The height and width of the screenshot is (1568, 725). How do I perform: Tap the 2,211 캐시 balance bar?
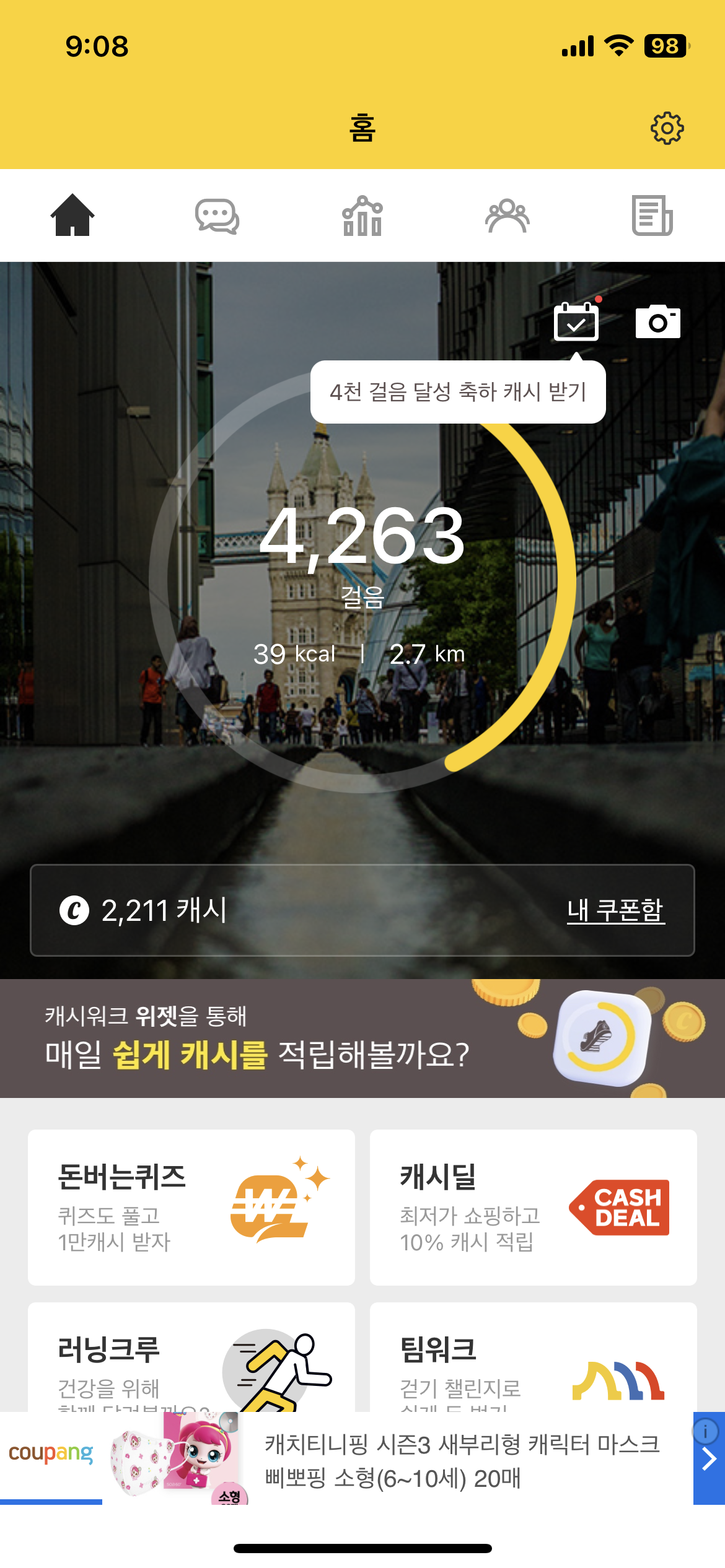(x=248, y=910)
